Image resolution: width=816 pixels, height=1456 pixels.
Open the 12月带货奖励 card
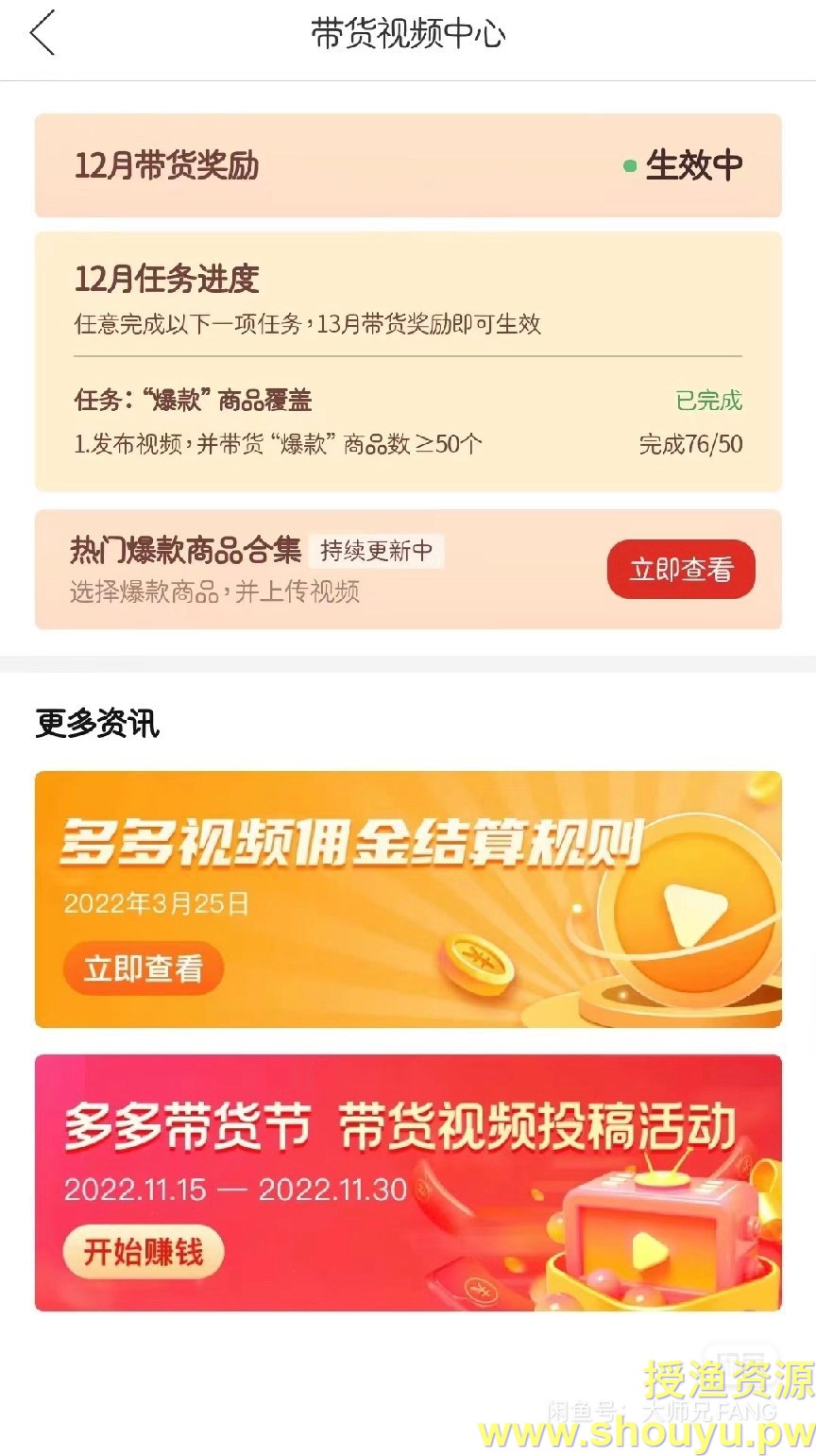pyautogui.click(x=408, y=165)
